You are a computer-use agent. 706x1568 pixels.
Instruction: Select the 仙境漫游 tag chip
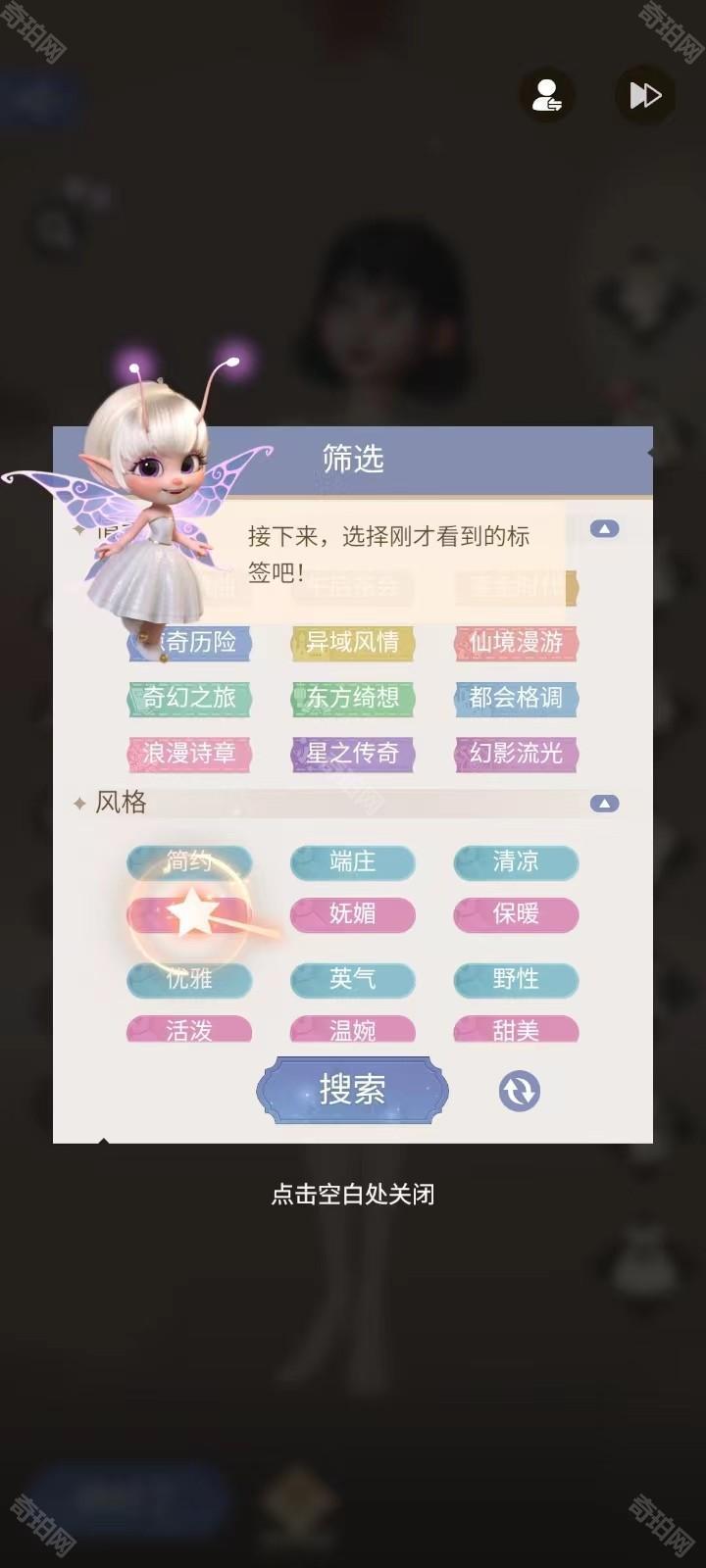[516, 643]
